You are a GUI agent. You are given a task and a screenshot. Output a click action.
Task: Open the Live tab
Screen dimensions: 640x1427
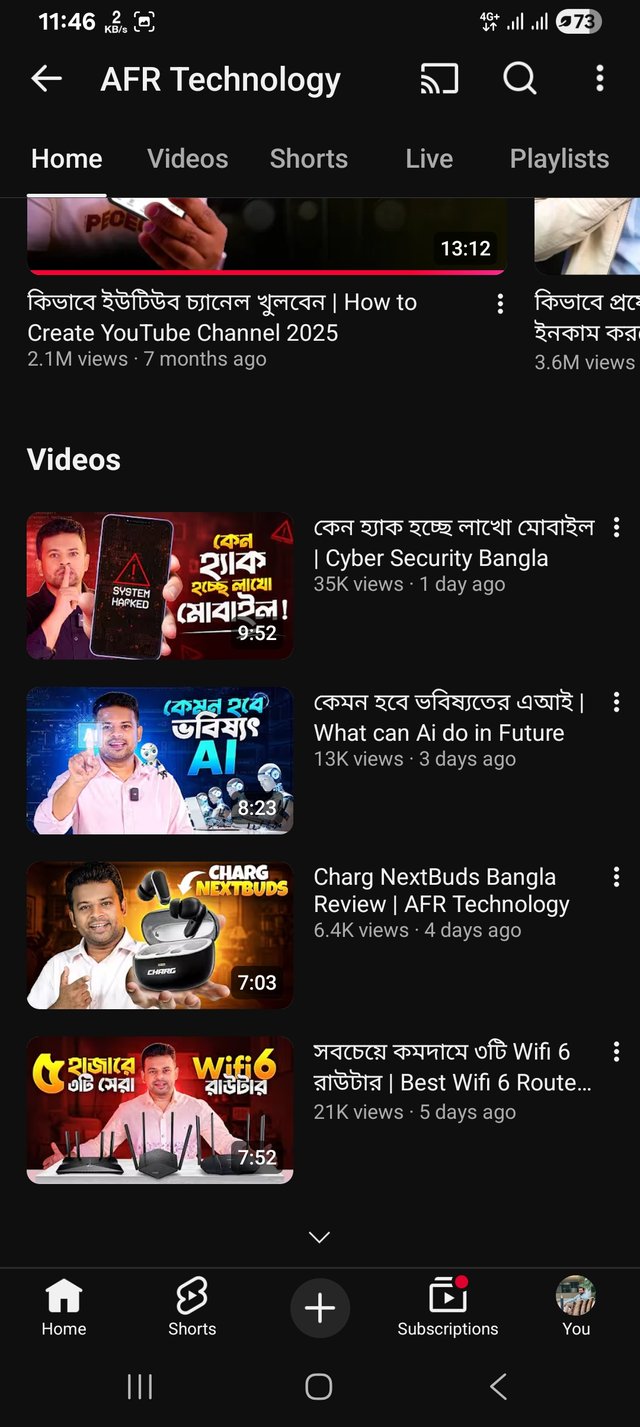coord(429,159)
